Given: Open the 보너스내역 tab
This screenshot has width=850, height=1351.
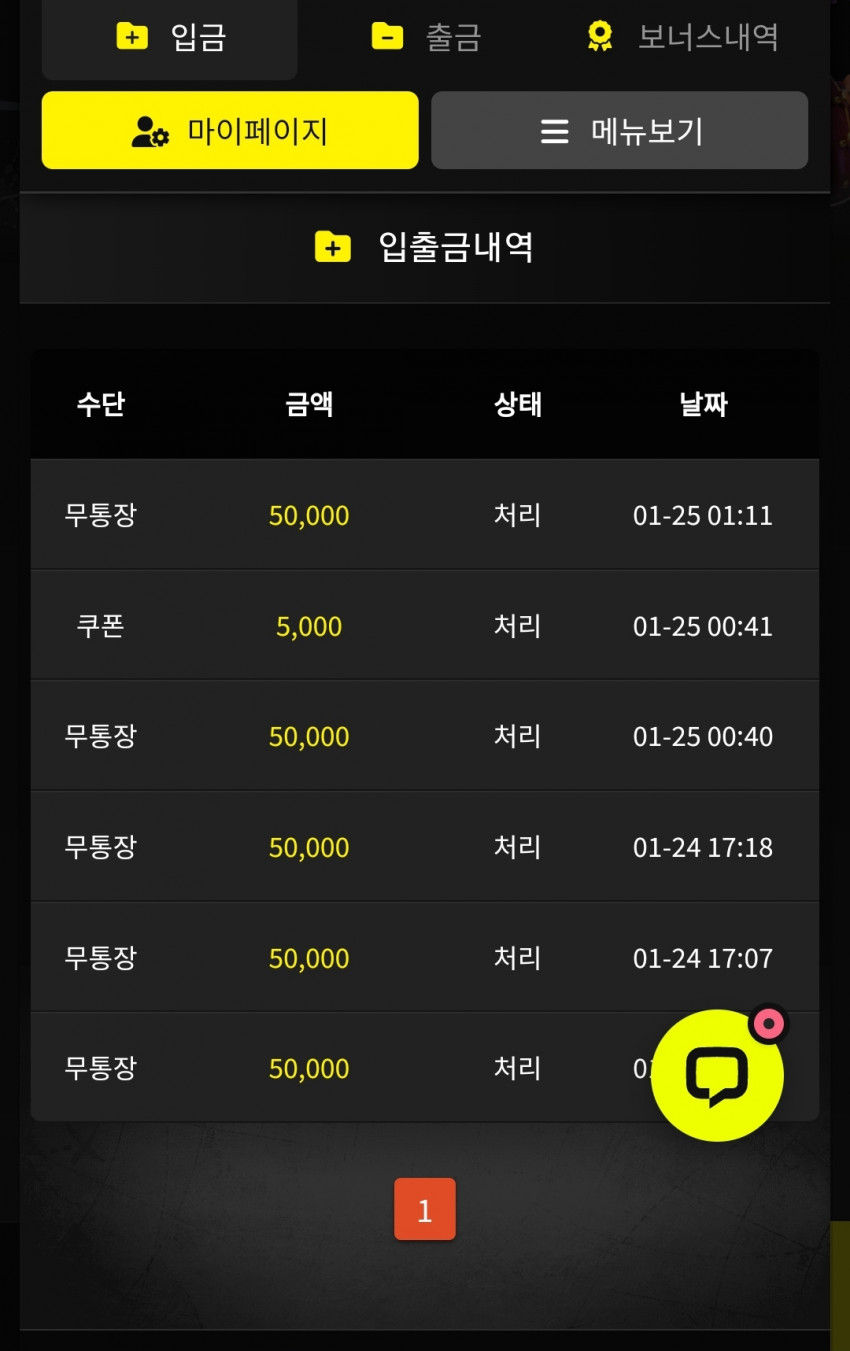Looking at the screenshot, I should tap(682, 38).
